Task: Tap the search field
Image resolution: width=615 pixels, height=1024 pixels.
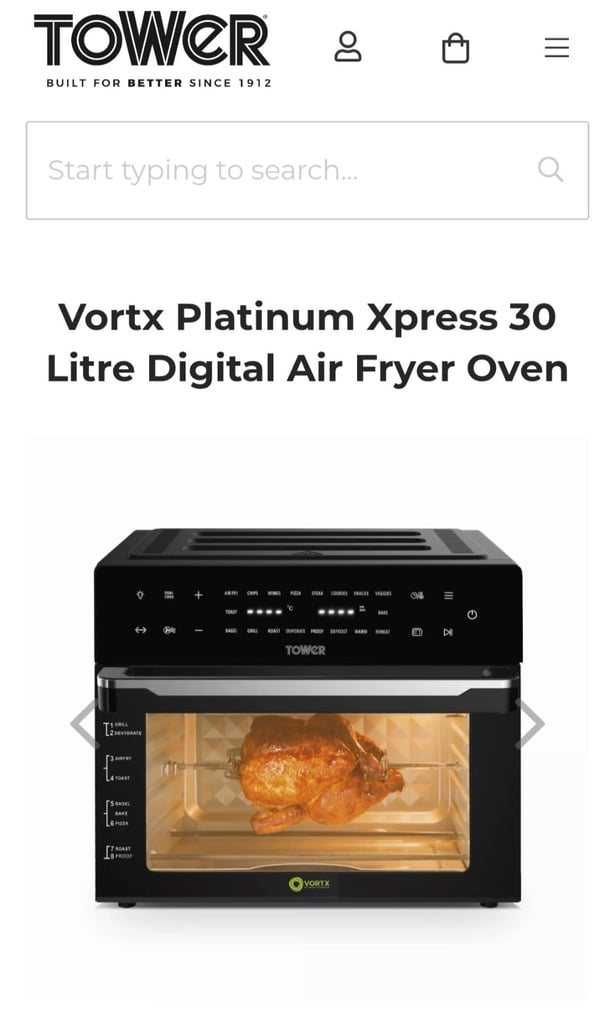Action: click(x=308, y=170)
